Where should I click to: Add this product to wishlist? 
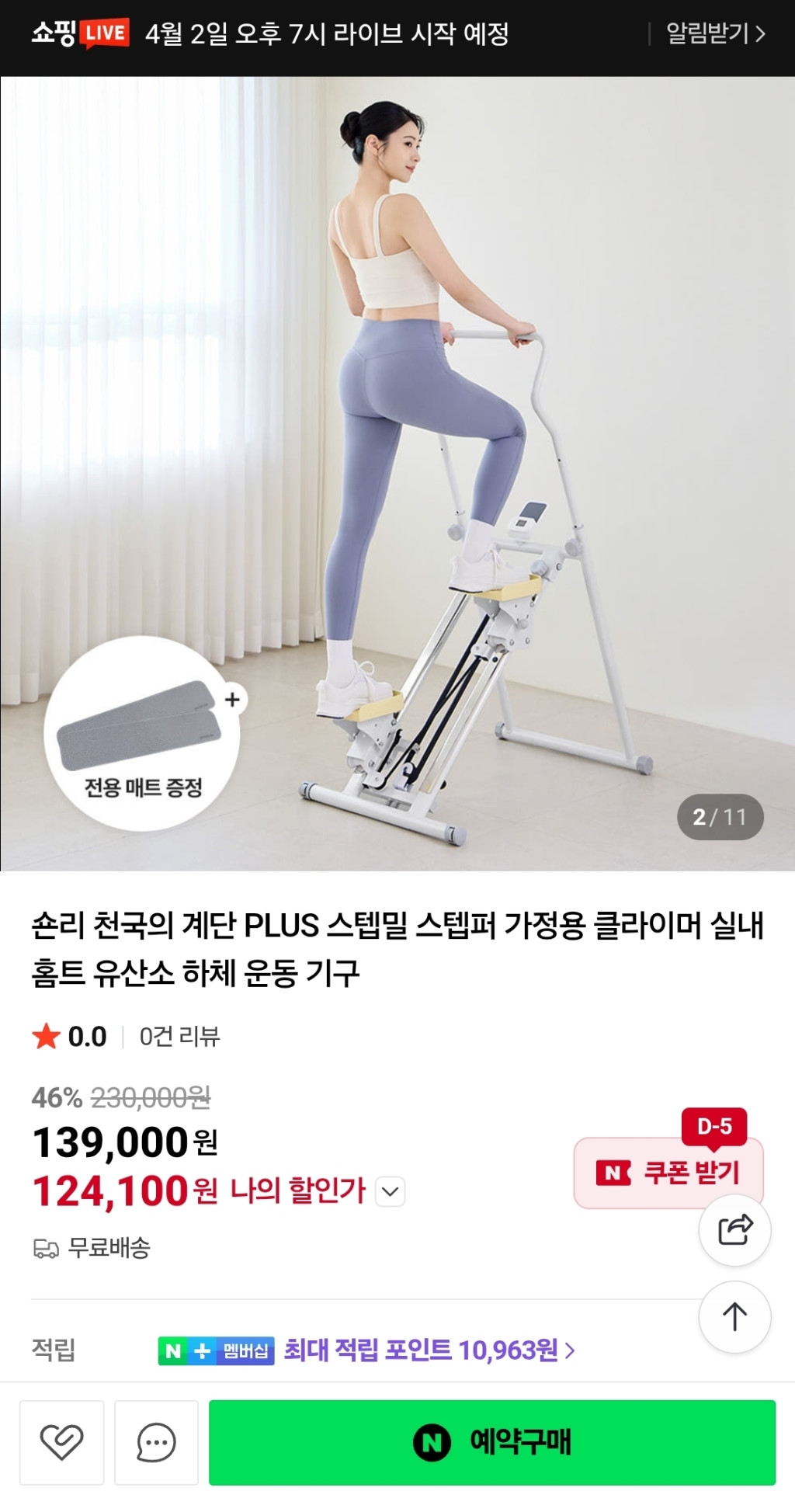(x=61, y=1443)
